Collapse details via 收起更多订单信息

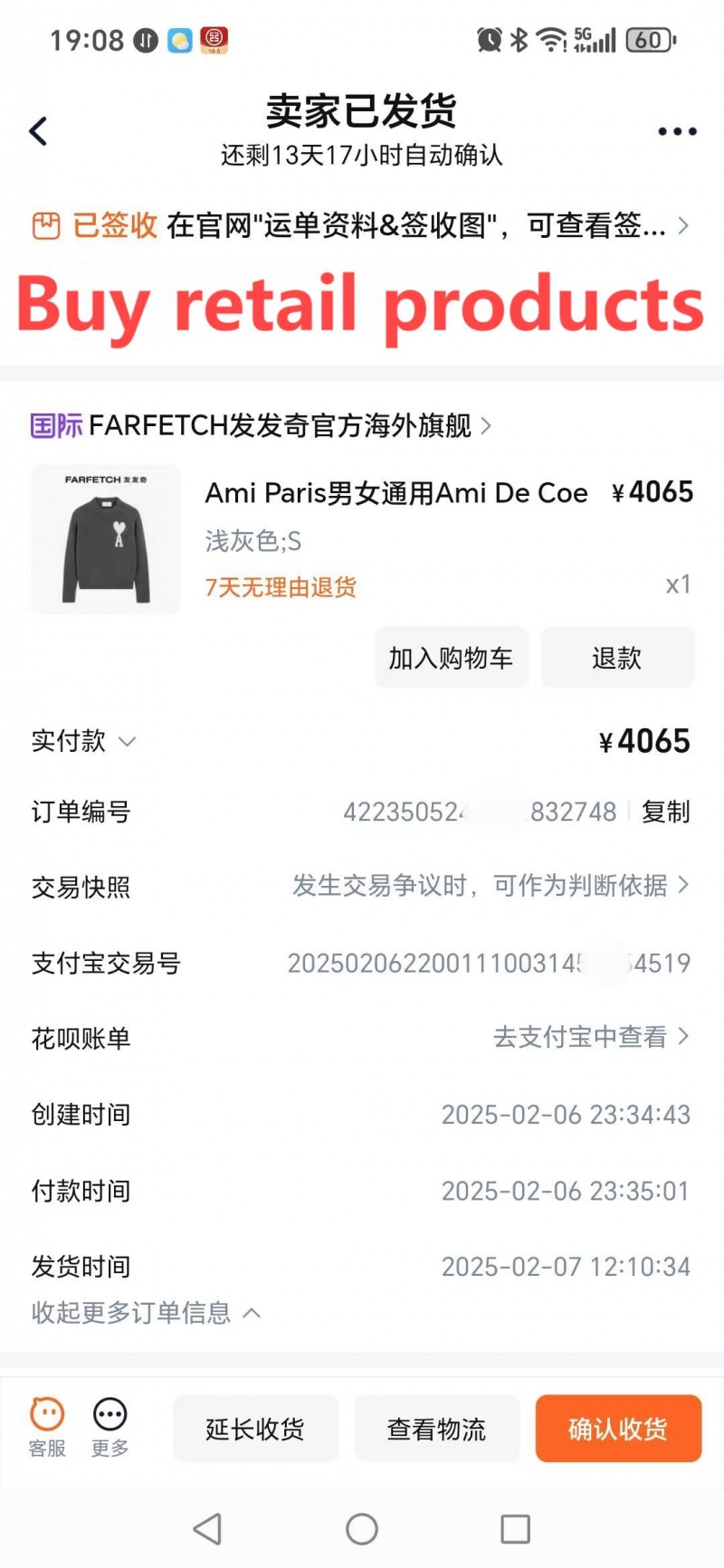(x=145, y=1312)
